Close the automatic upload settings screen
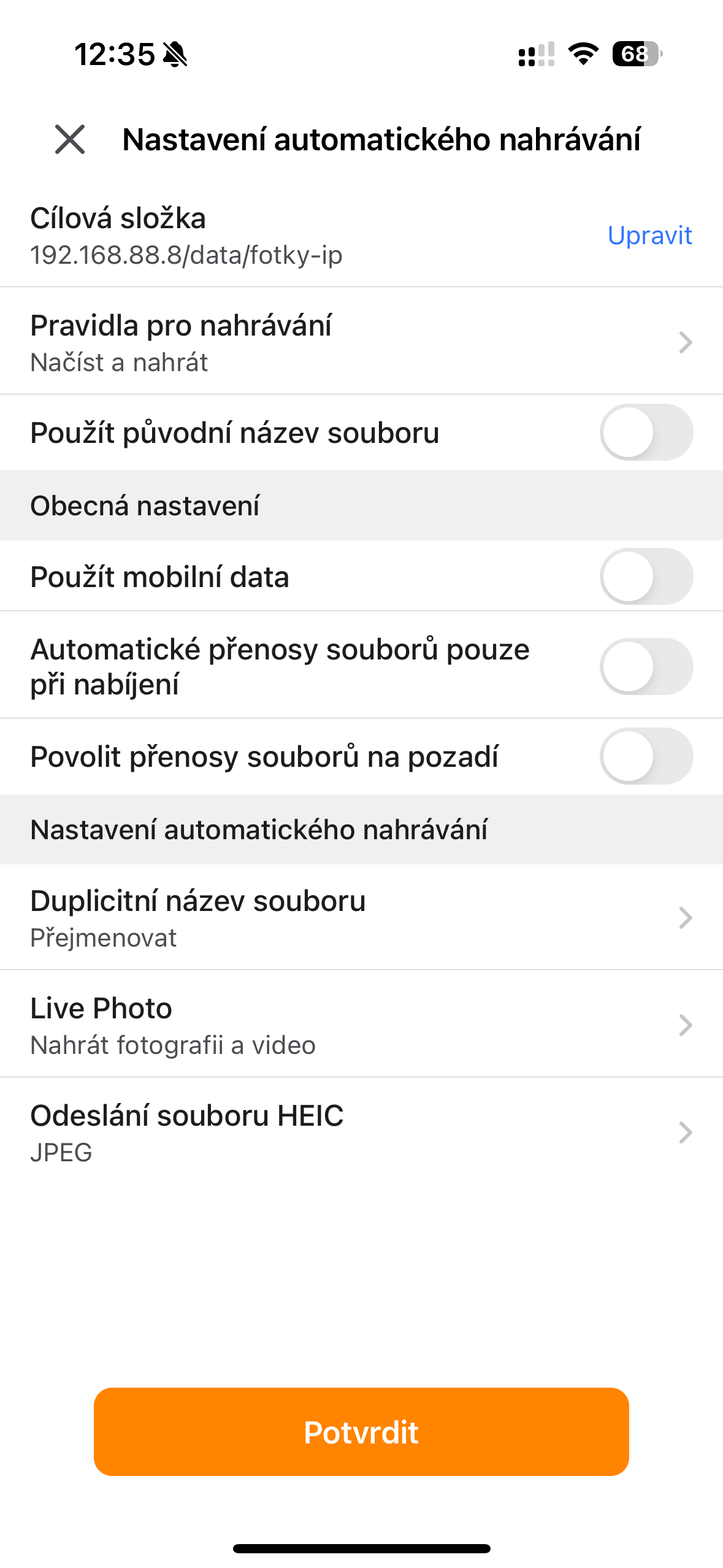The image size is (723, 1568). (72, 141)
